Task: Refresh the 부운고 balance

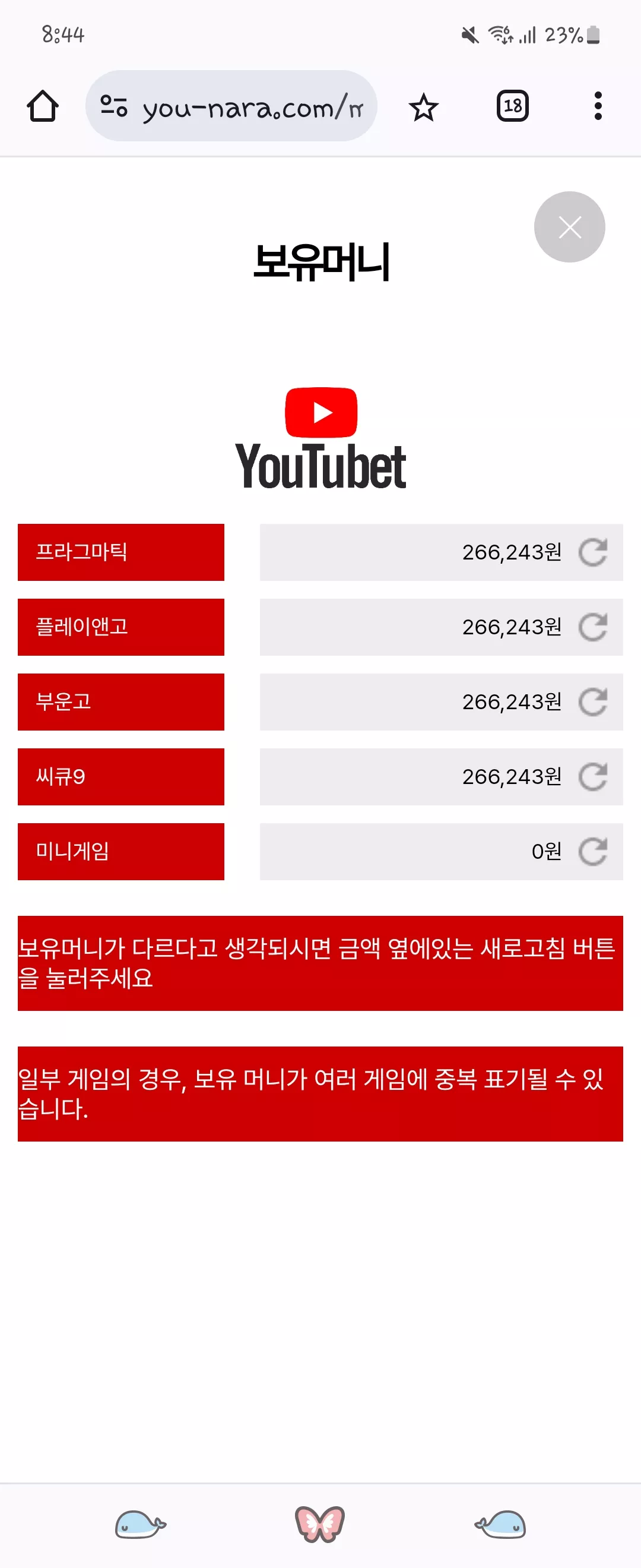Action: click(592, 702)
